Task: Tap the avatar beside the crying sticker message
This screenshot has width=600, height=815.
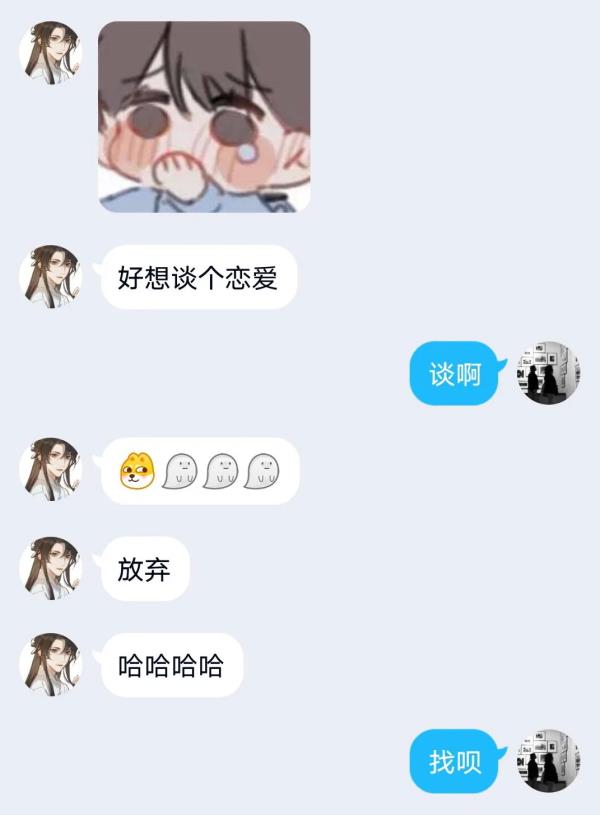Action: (50, 53)
